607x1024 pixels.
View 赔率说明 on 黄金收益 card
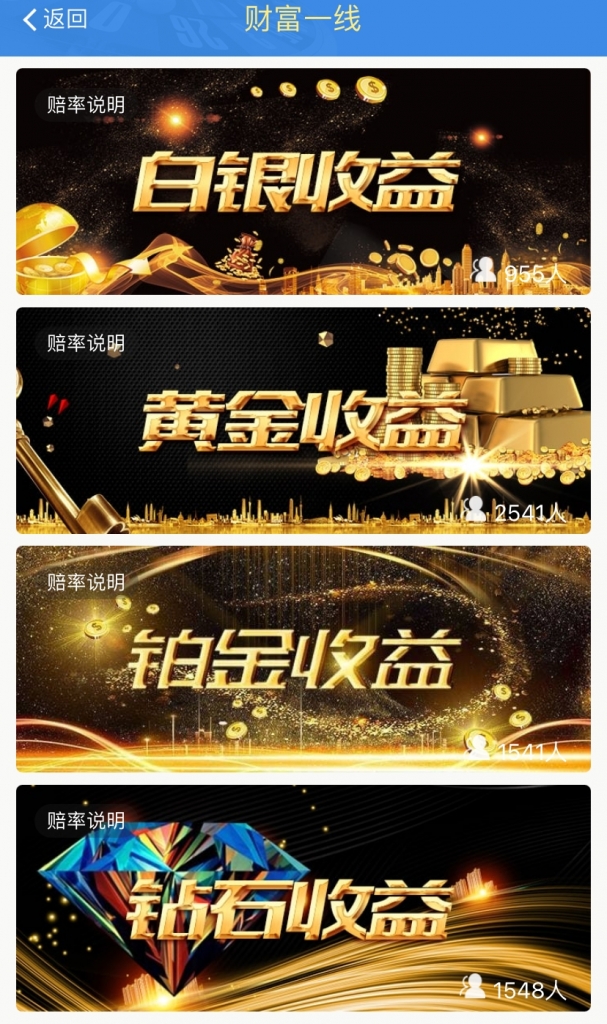pyautogui.click(x=86, y=343)
